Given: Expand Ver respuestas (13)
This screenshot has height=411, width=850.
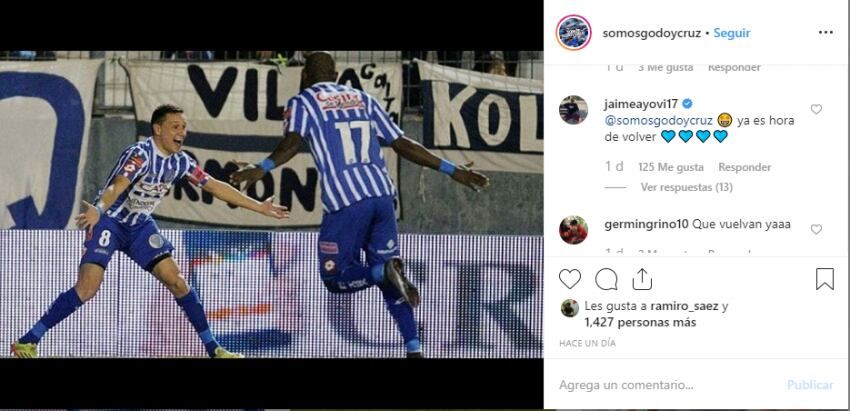Looking at the screenshot, I should click(x=686, y=187).
